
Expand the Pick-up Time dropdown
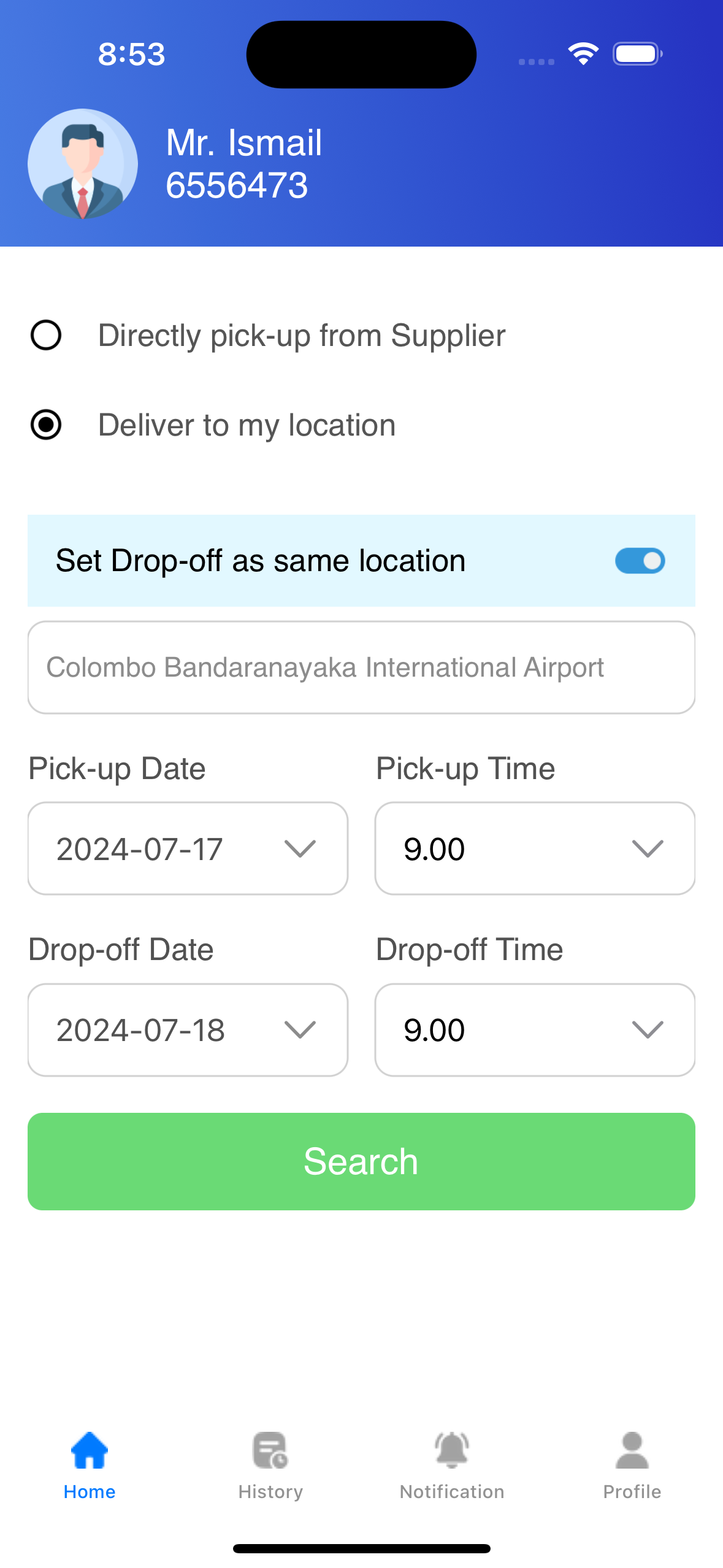tap(535, 848)
